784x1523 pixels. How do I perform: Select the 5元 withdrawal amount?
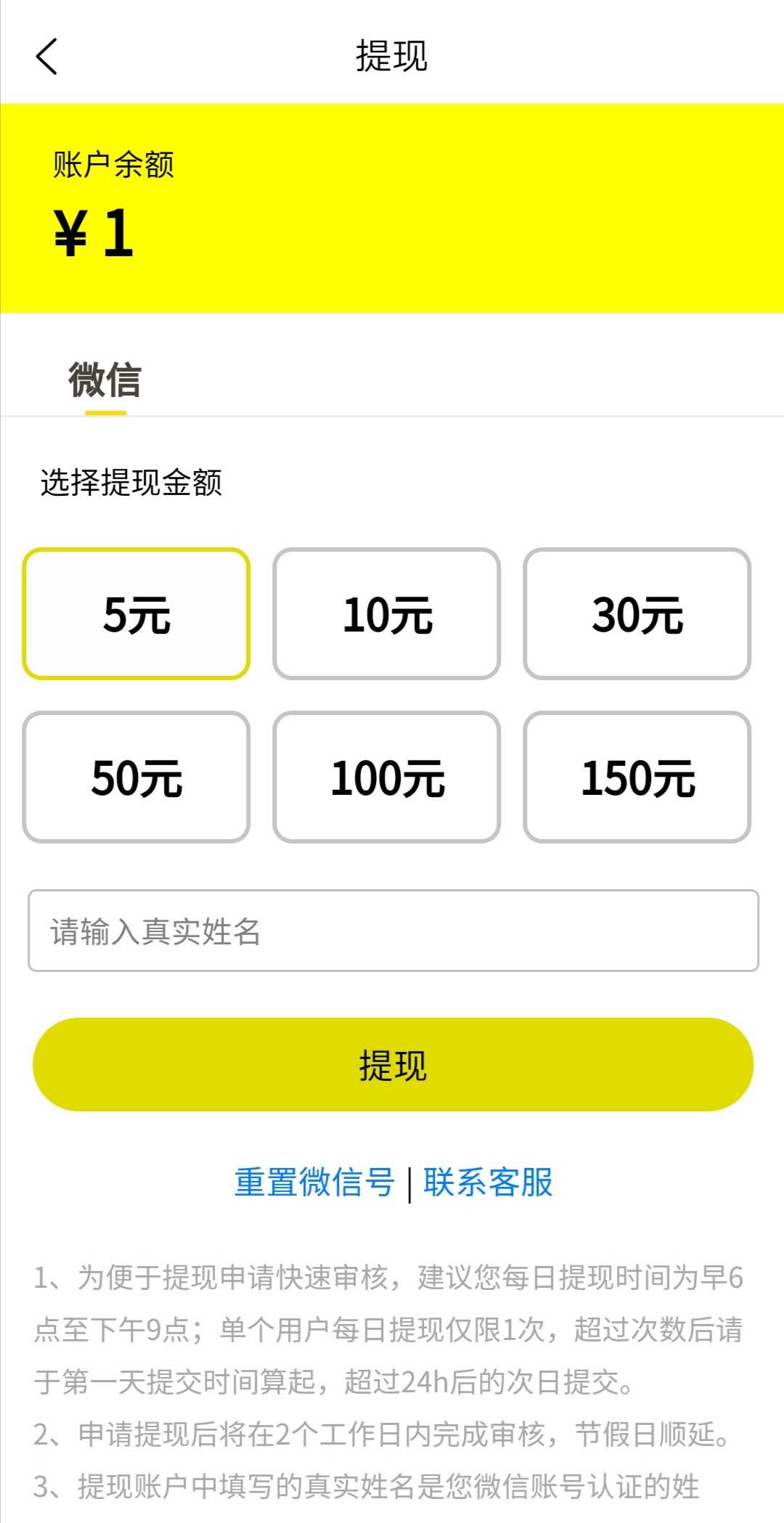pyautogui.click(x=136, y=614)
